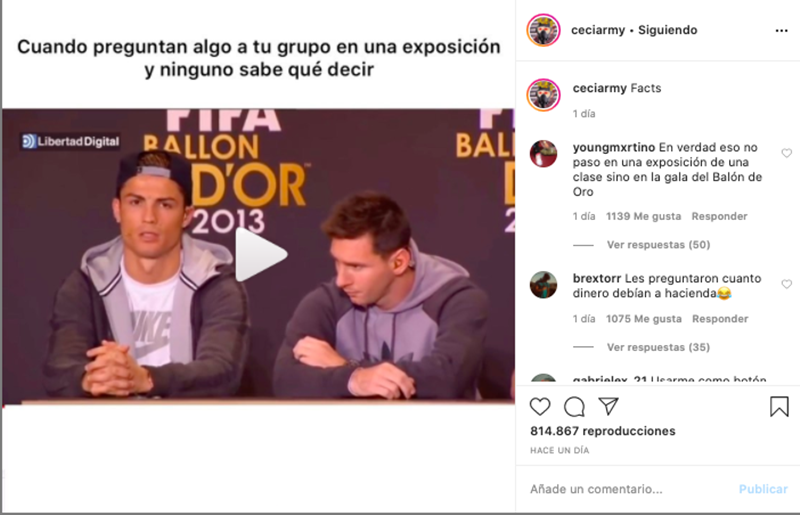Screen dimensions: 800x515
Task: Share the post via paper plane icon
Action: (x=608, y=407)
